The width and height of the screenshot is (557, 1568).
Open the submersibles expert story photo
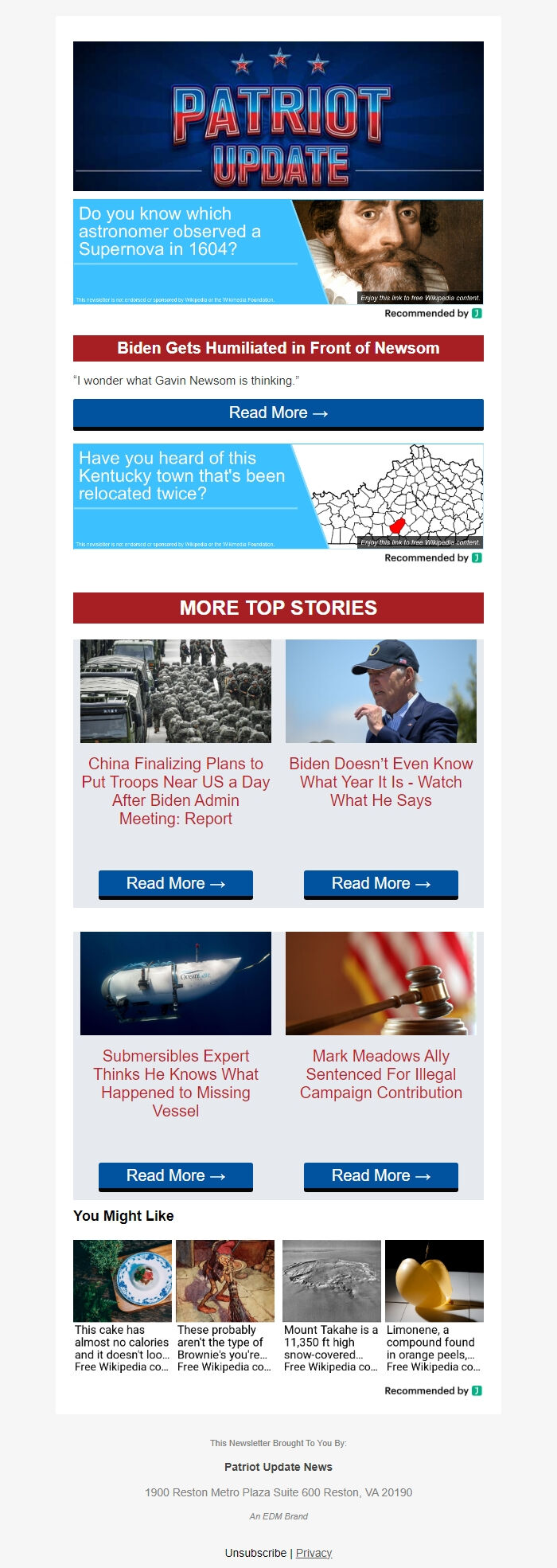[176, 983]
